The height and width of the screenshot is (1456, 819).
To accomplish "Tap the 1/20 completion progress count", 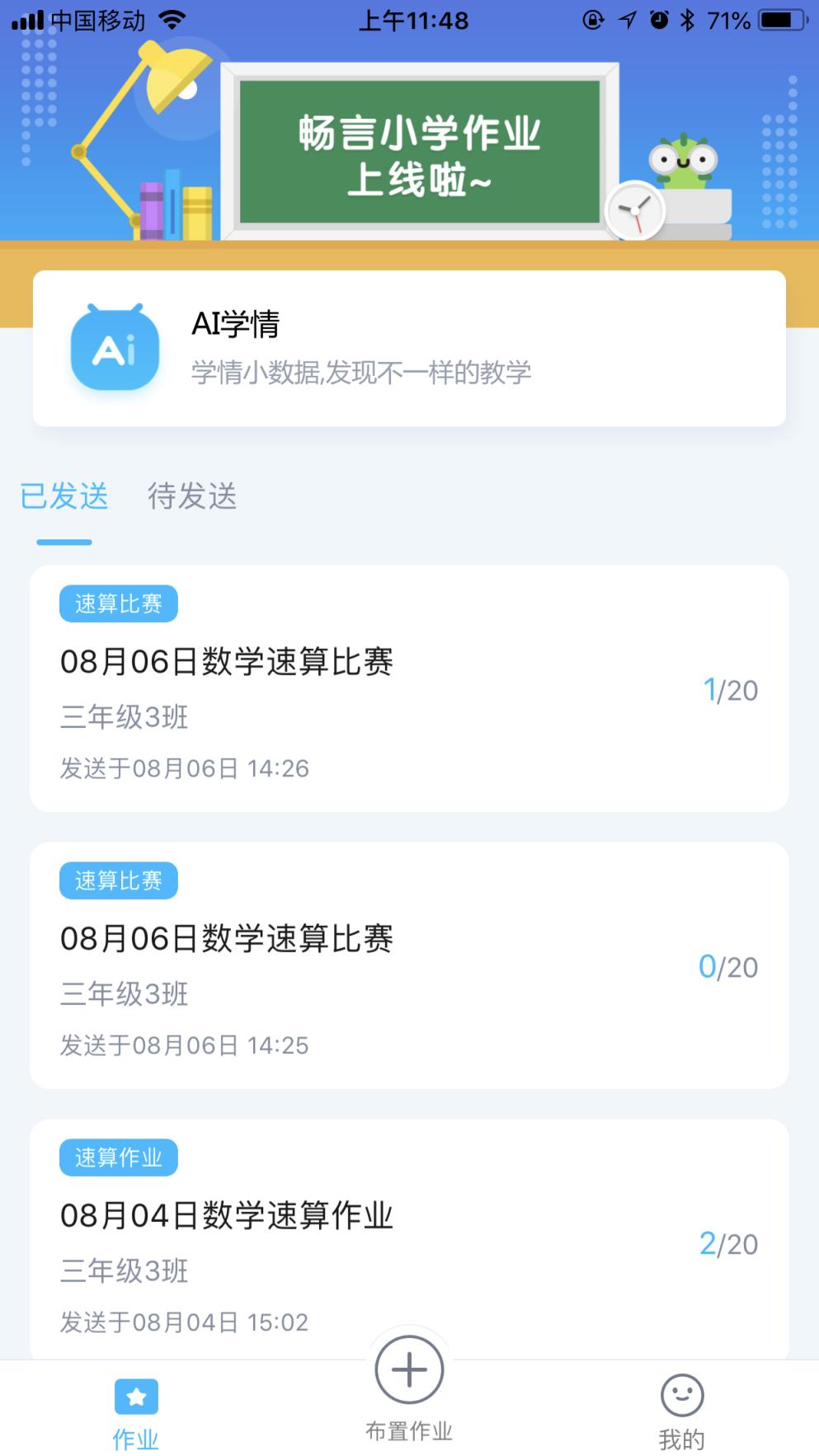I will [730, 690].
